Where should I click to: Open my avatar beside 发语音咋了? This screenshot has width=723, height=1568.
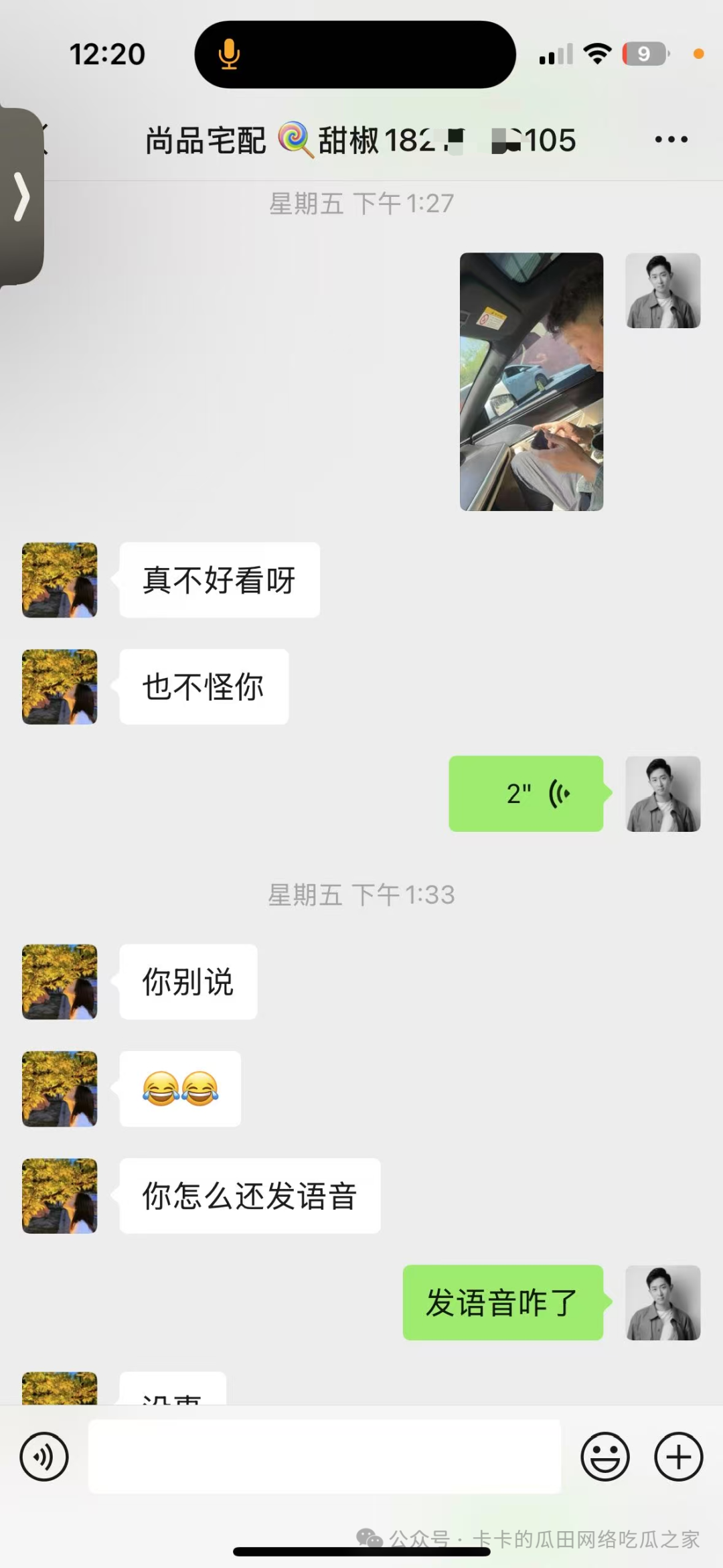pos(663,1303)
